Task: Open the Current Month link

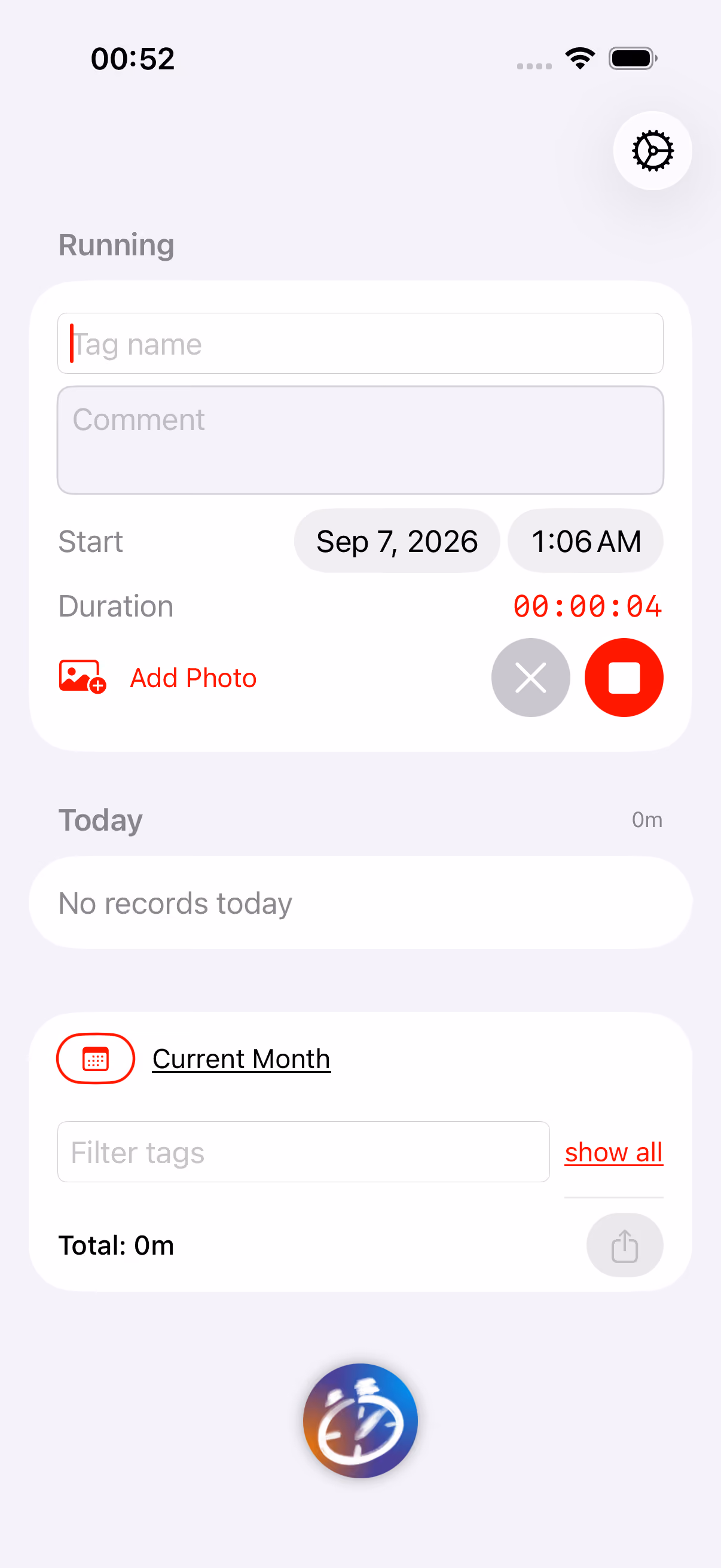Action: pyautogui.click(x=242, y=1059)
